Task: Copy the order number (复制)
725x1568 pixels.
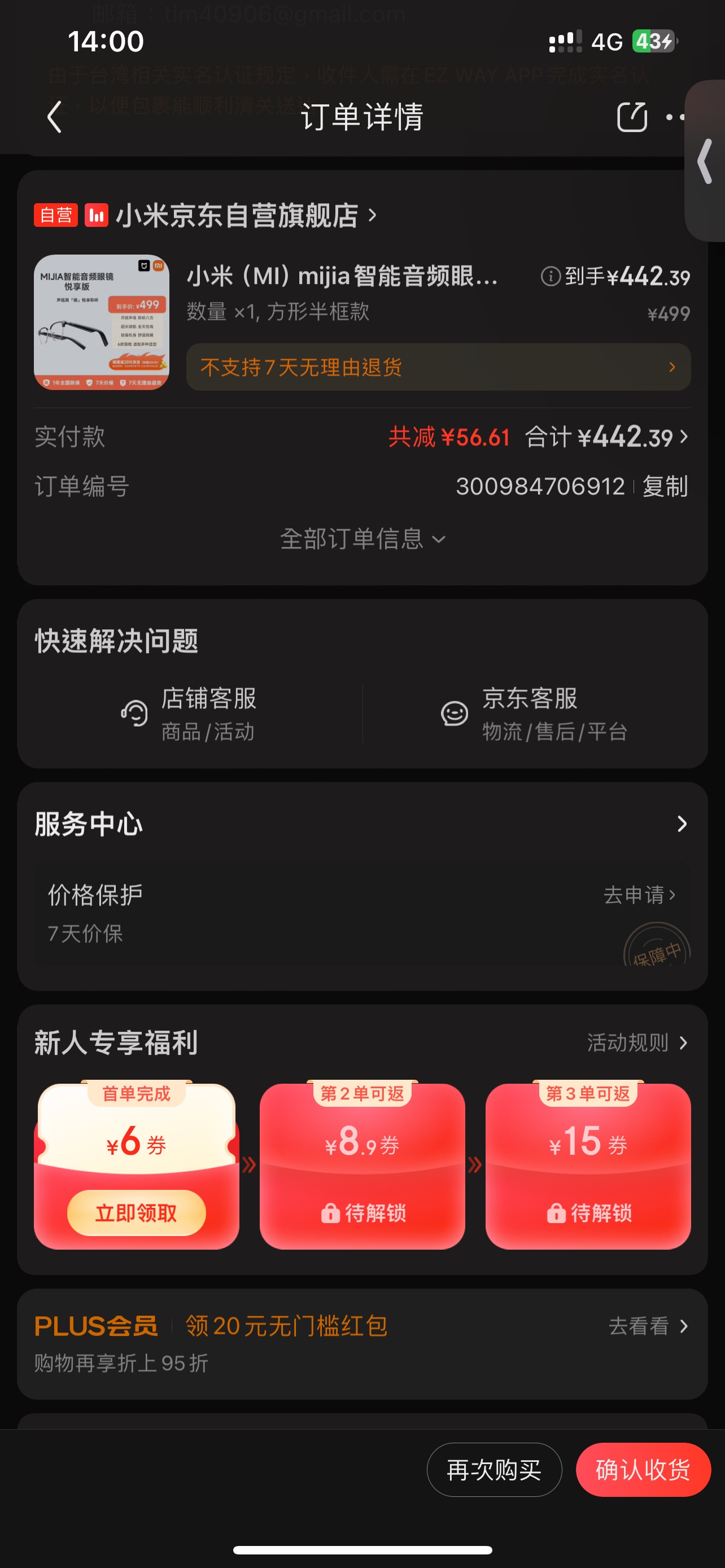Action: (x=665, y=487)
